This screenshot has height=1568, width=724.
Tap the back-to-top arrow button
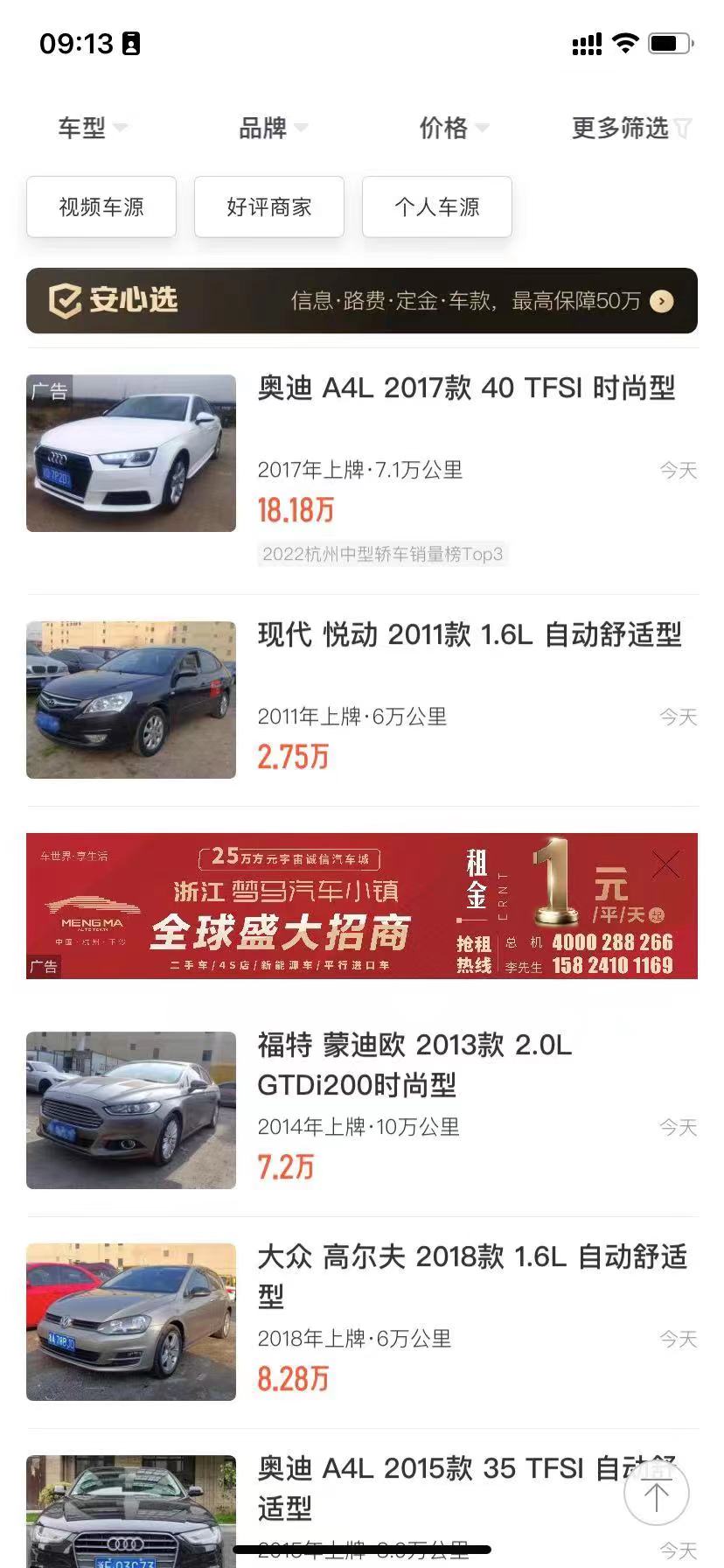click(657, 1494)
